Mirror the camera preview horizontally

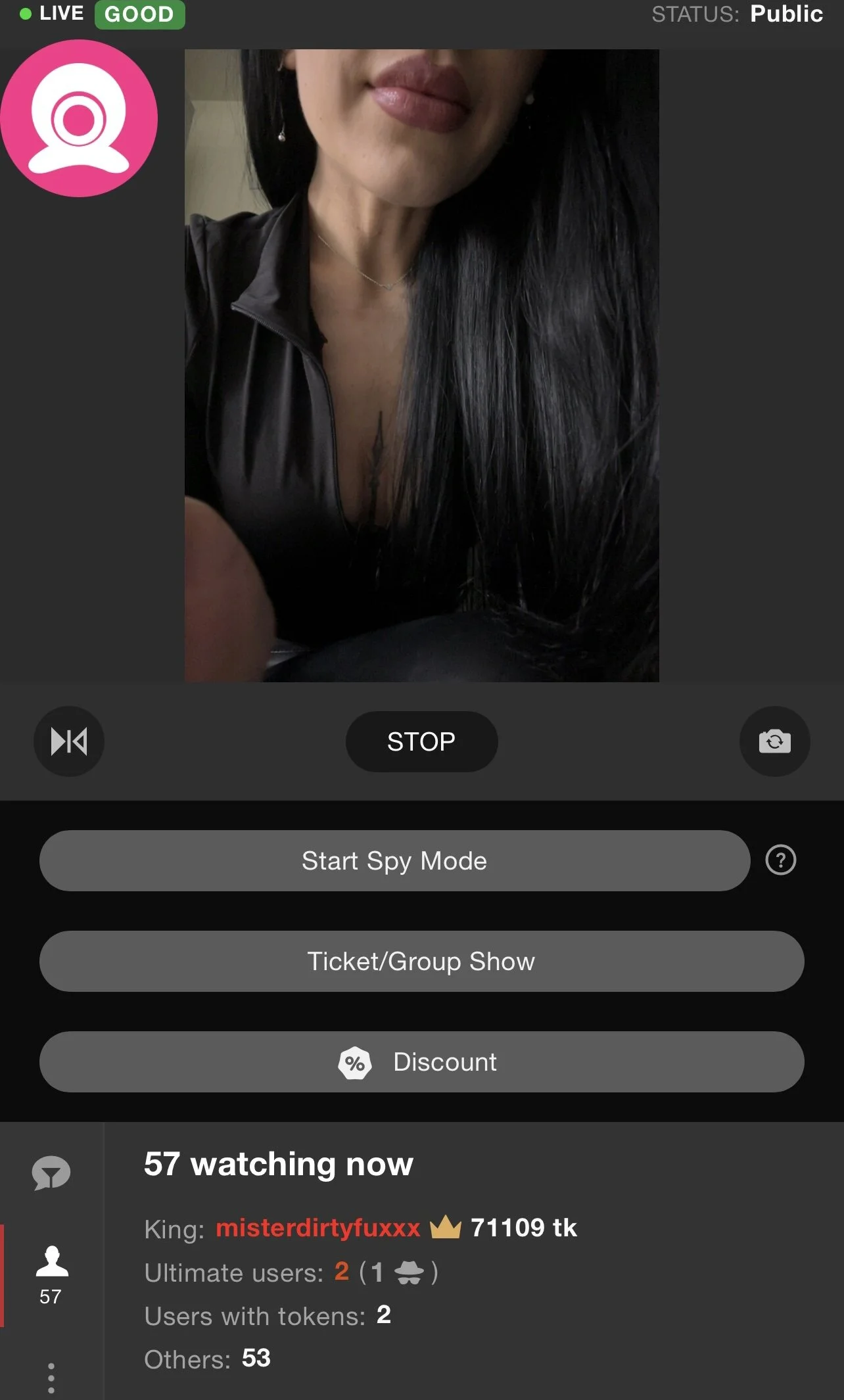click(x=69, y=741)
